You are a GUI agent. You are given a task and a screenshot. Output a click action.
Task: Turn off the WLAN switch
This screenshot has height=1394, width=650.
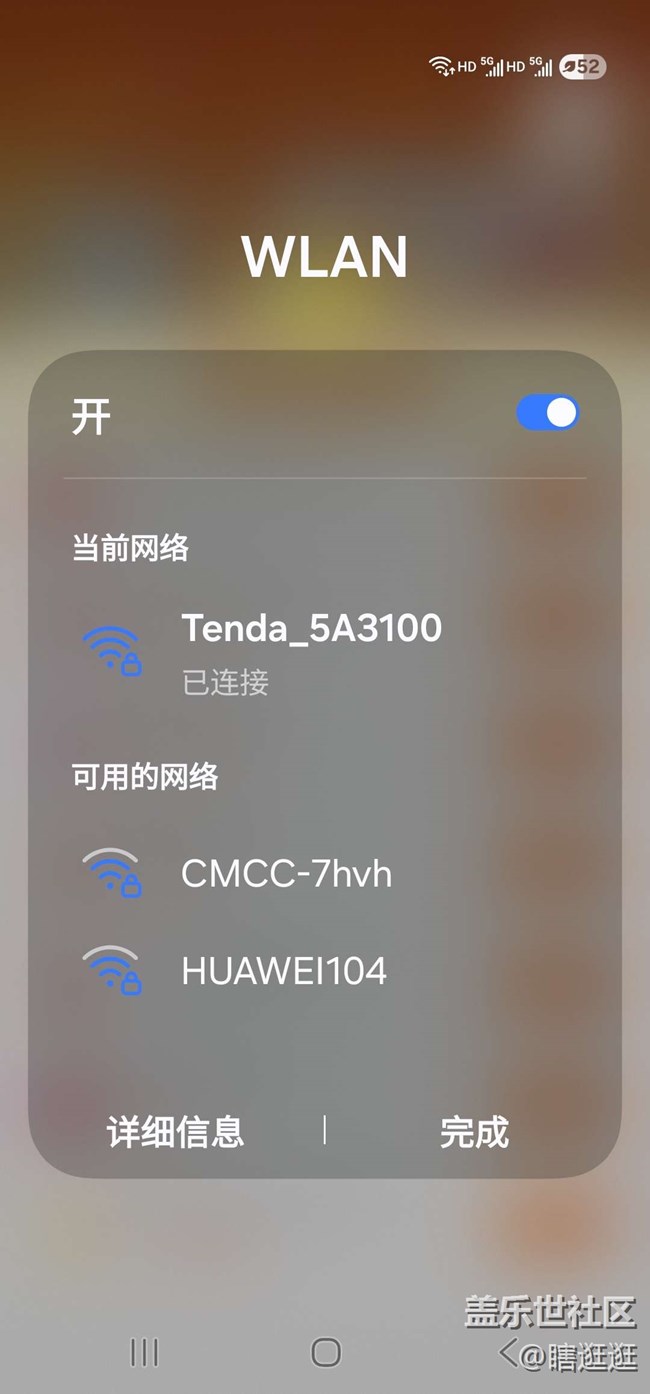point(547,413)
